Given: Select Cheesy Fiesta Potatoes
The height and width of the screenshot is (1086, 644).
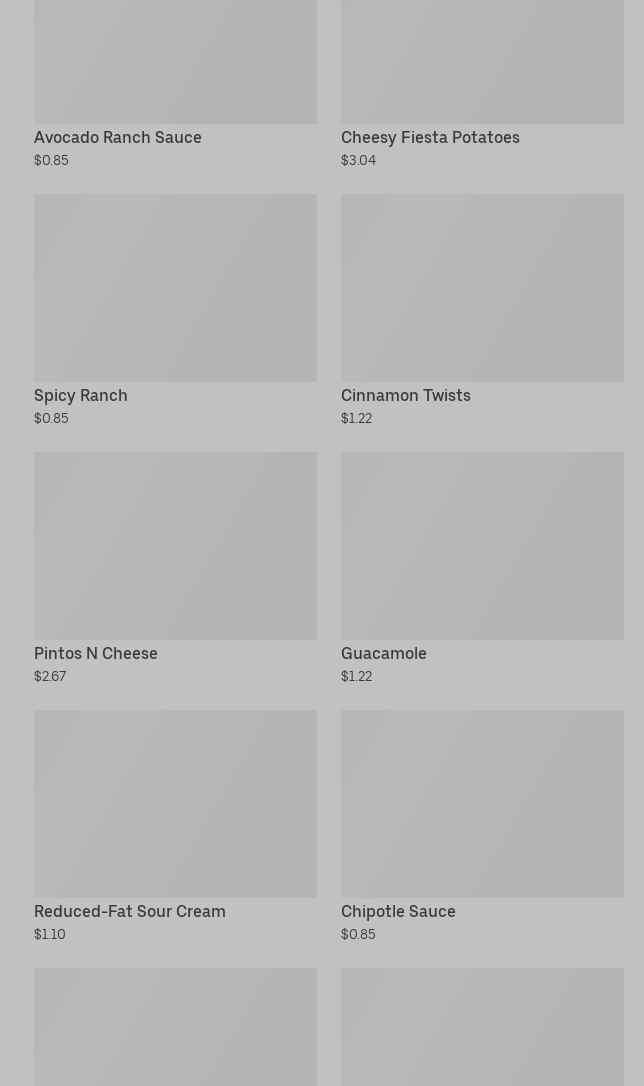Looking at the screenshot, I should [x=482, y=83].
